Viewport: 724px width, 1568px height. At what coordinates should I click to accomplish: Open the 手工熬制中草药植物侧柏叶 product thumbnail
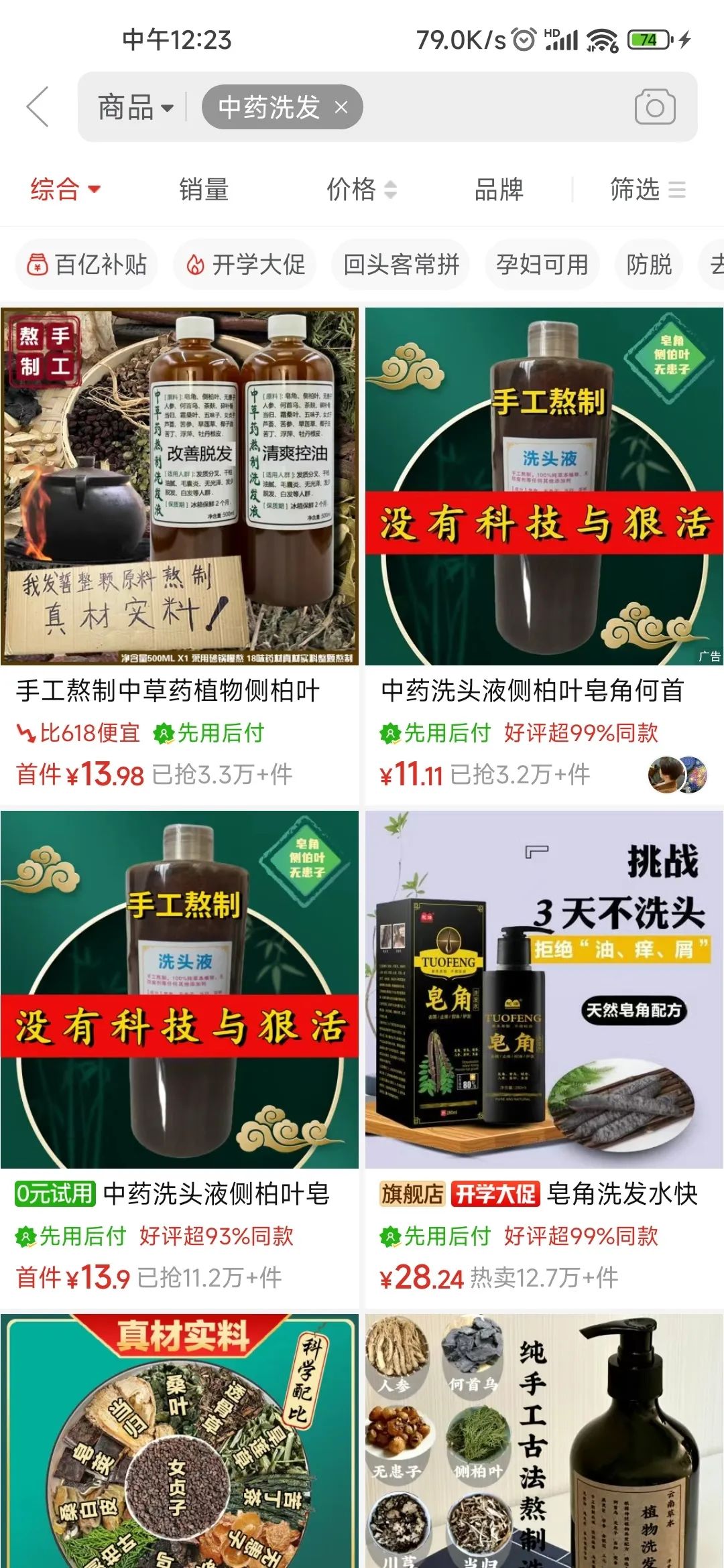(x=181, y=482)
